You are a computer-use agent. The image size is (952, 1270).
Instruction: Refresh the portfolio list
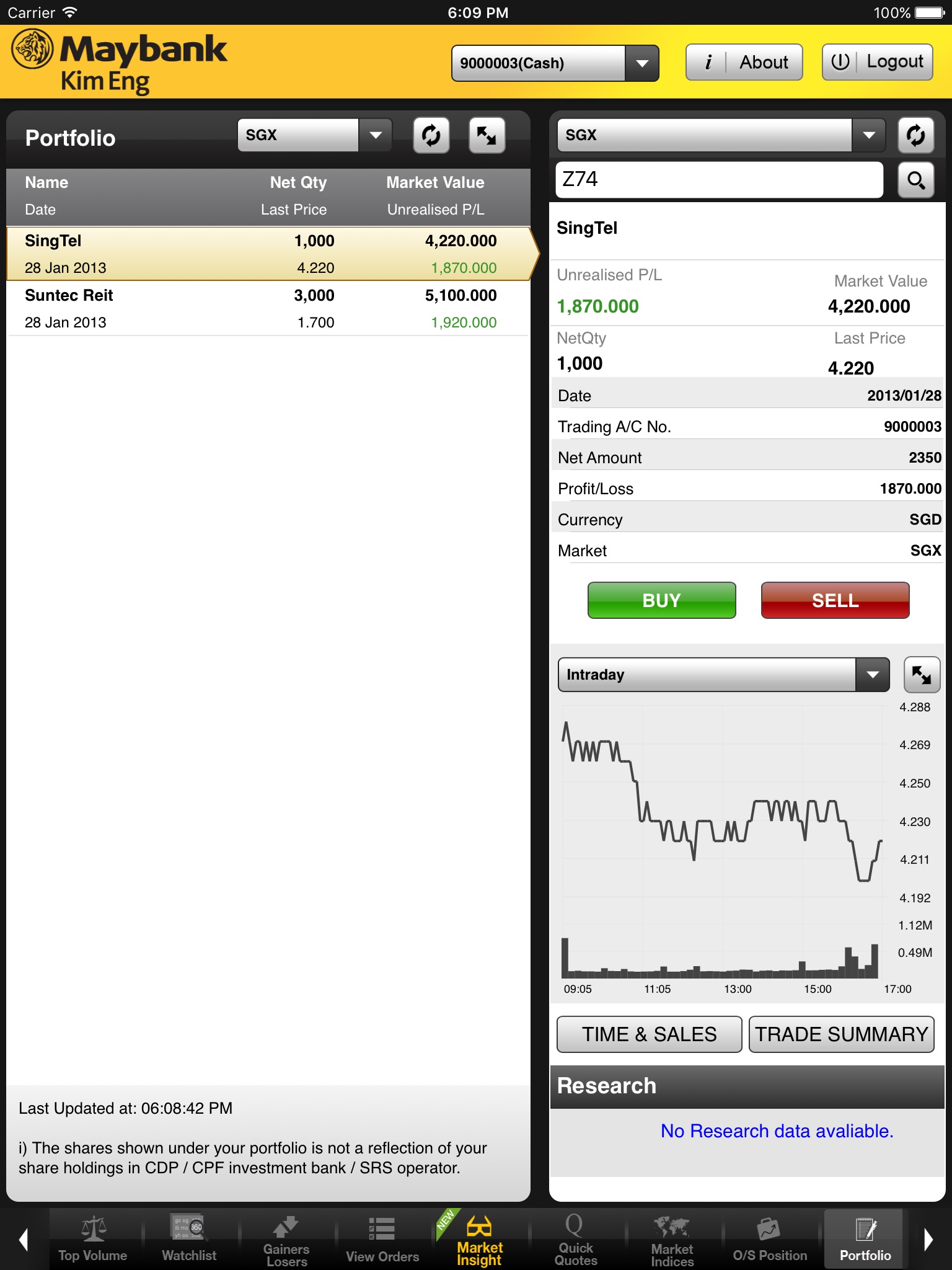tap(431, 135)
